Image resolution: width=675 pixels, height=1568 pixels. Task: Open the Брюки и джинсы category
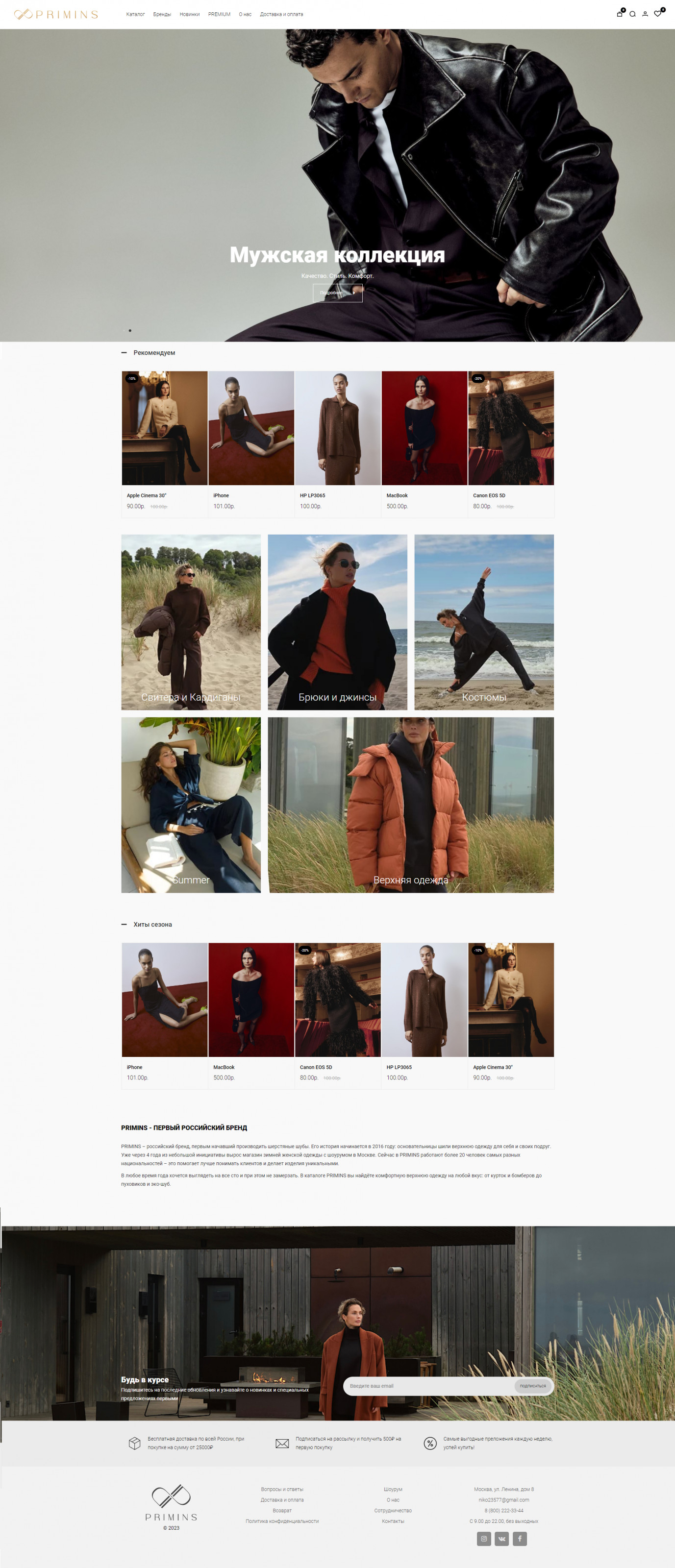[x=337, y=622]
